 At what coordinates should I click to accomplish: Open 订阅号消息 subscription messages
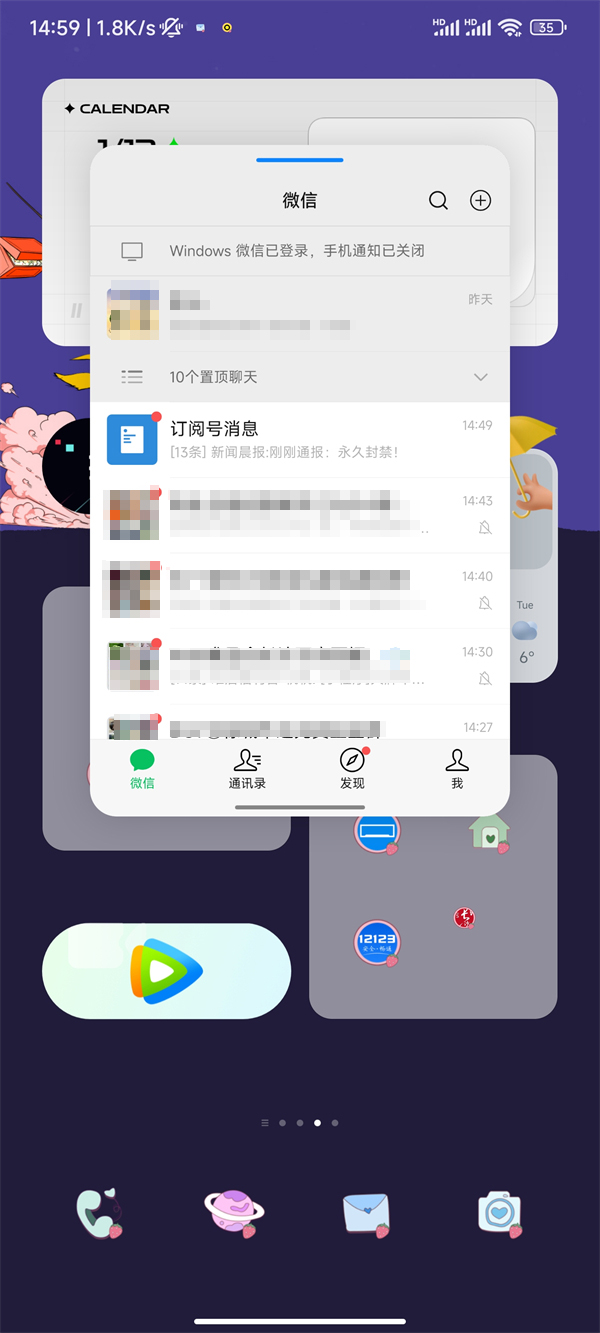click(299, 440)
